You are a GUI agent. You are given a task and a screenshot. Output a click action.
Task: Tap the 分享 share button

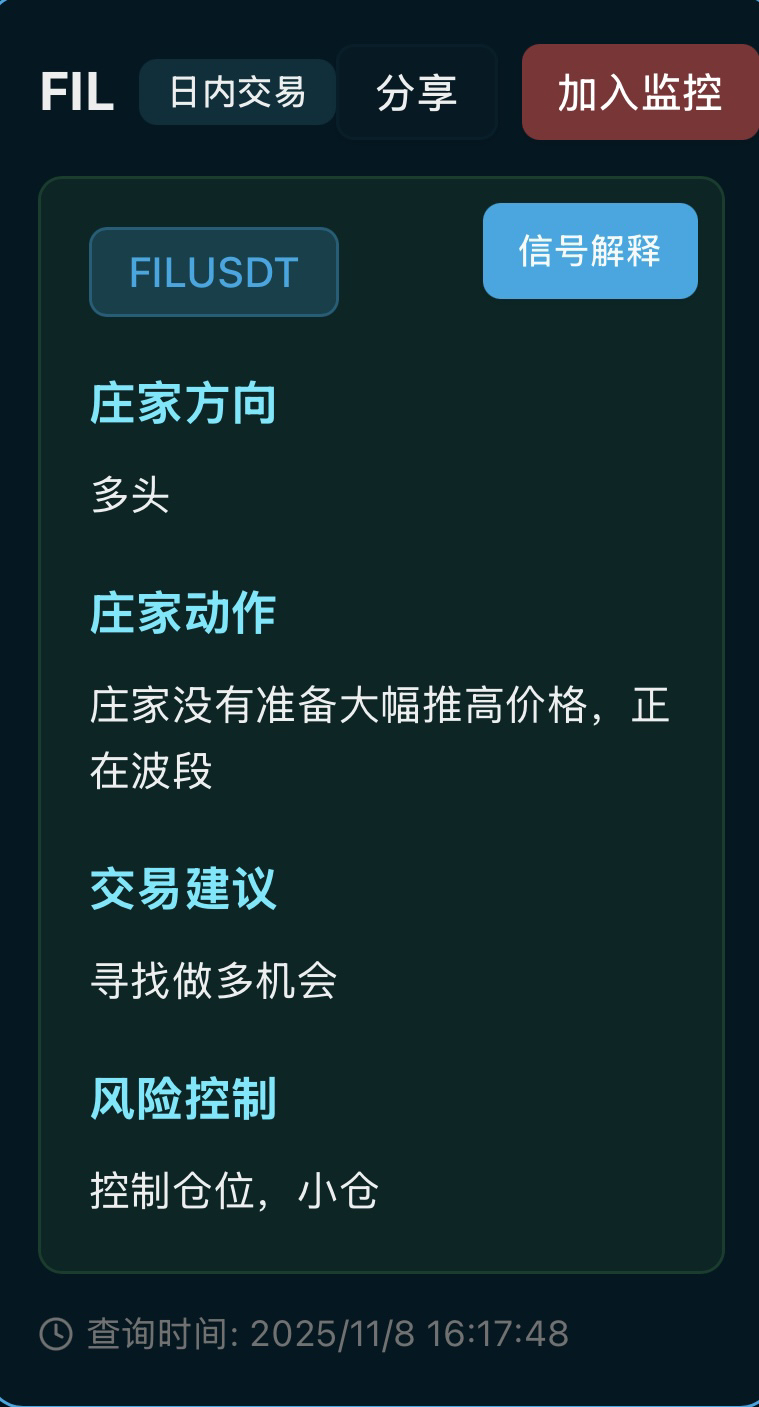[416, 92]
